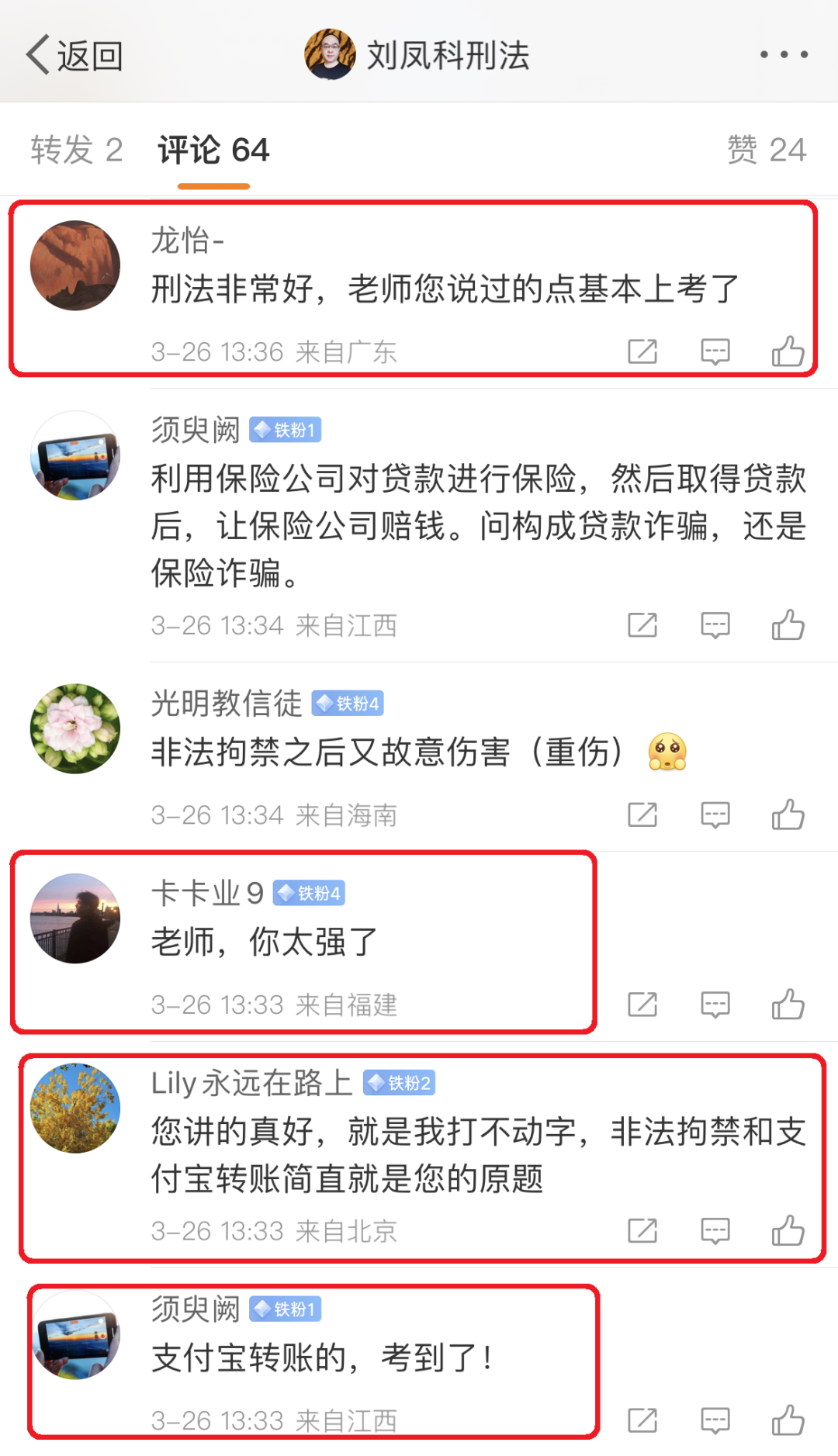Open 龙怡-'s profile avatar
Viewport: 838px width, 1456px height.
(x=75, y=265)
